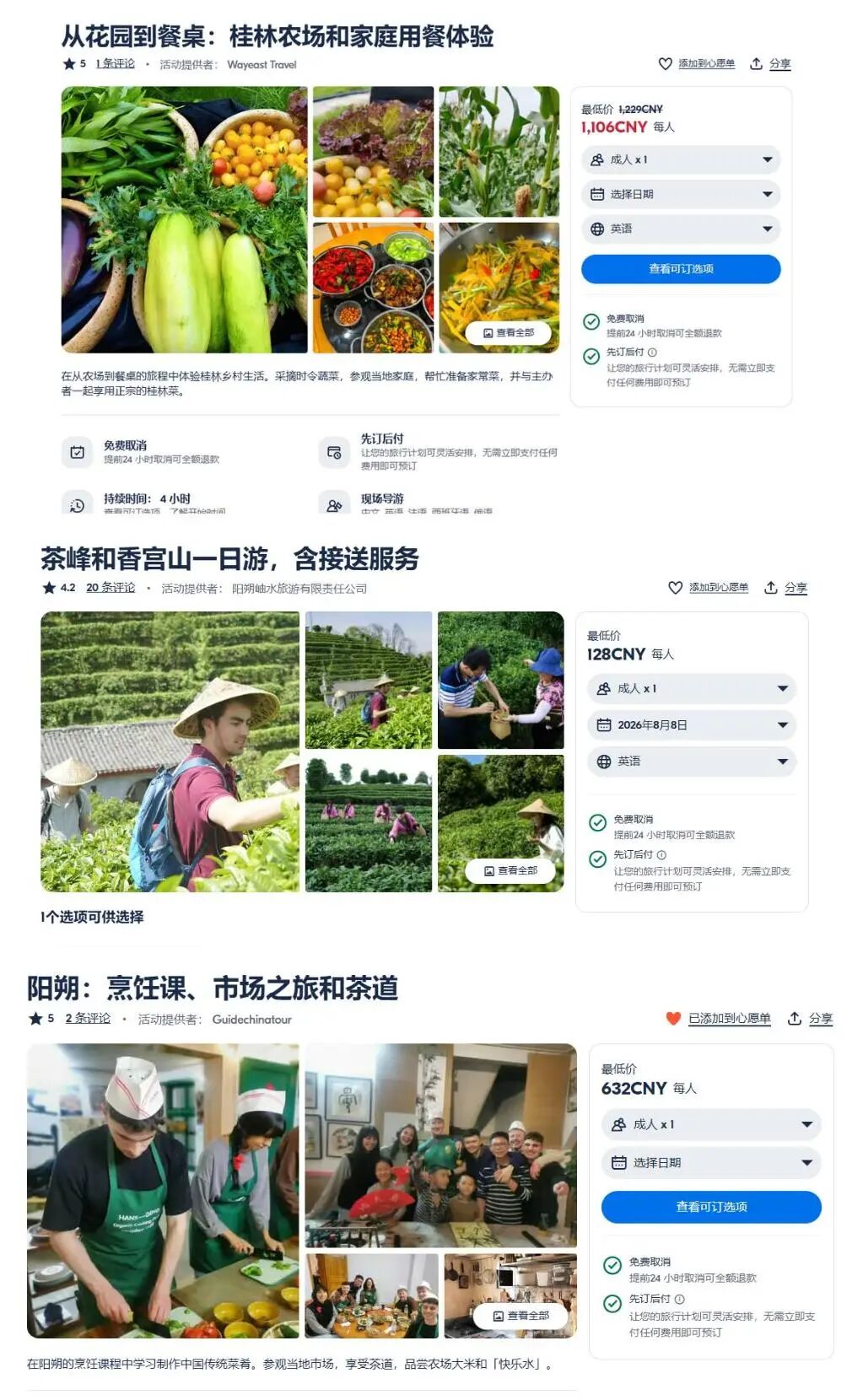This screenshot has height=1400, width=863.
Task: Open the 20条评论 reviews link
Action: [111, 588]
